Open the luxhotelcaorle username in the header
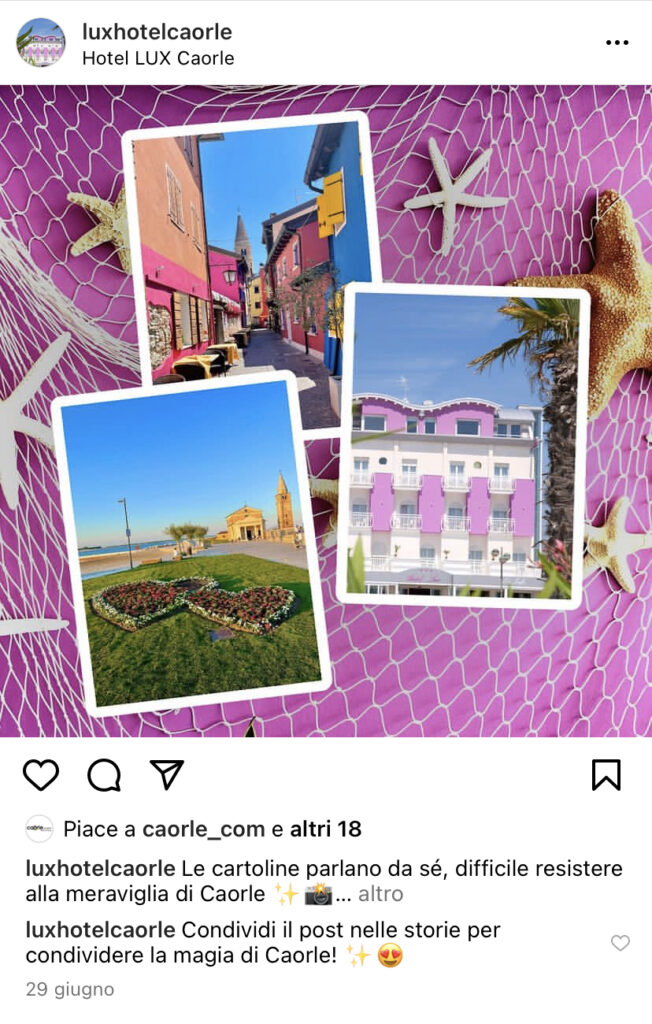Screen dimensions: 652x1024 (x=157, y=32)
